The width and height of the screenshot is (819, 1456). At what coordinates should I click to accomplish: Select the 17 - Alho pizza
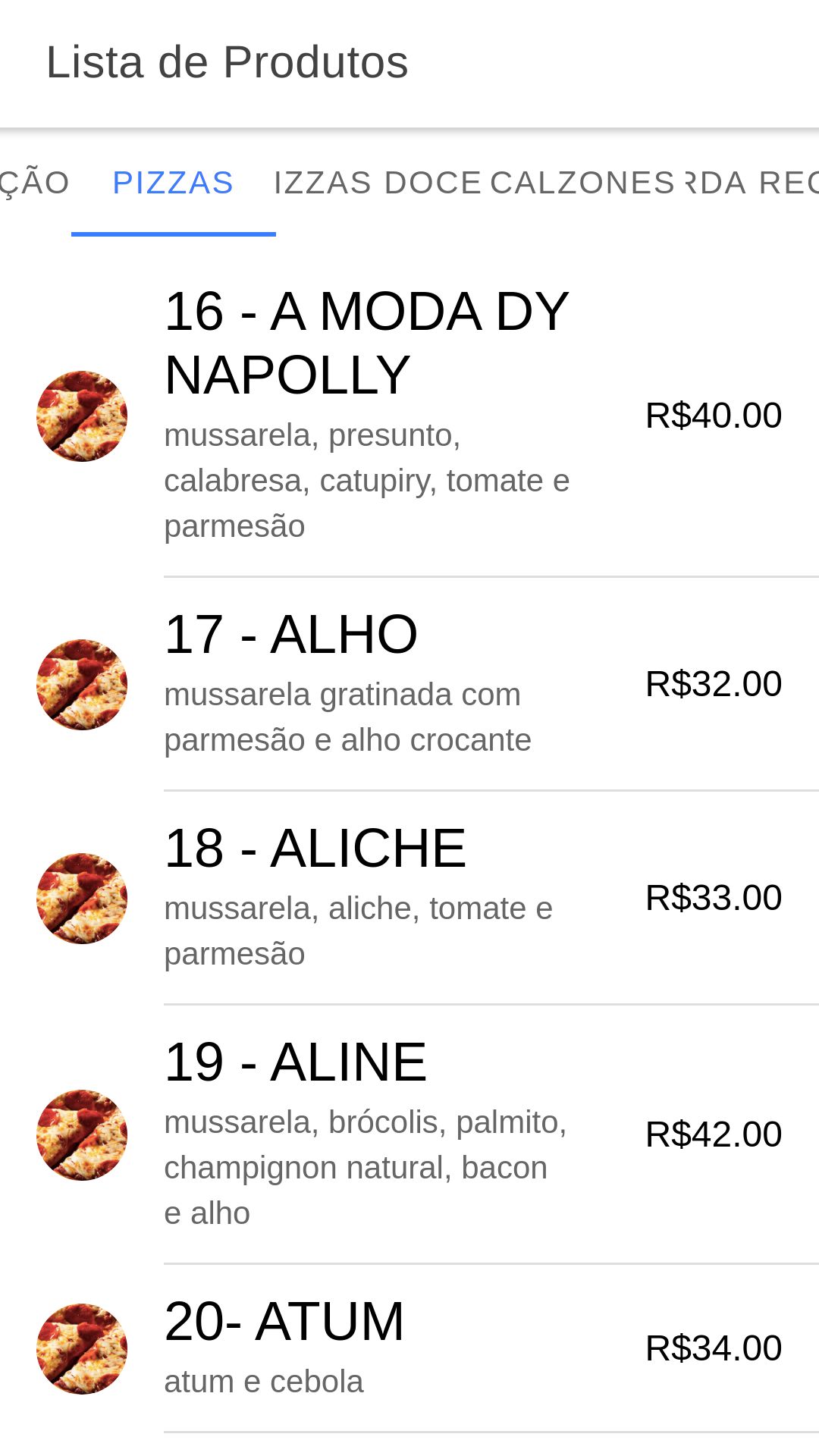tap(409, 685)
